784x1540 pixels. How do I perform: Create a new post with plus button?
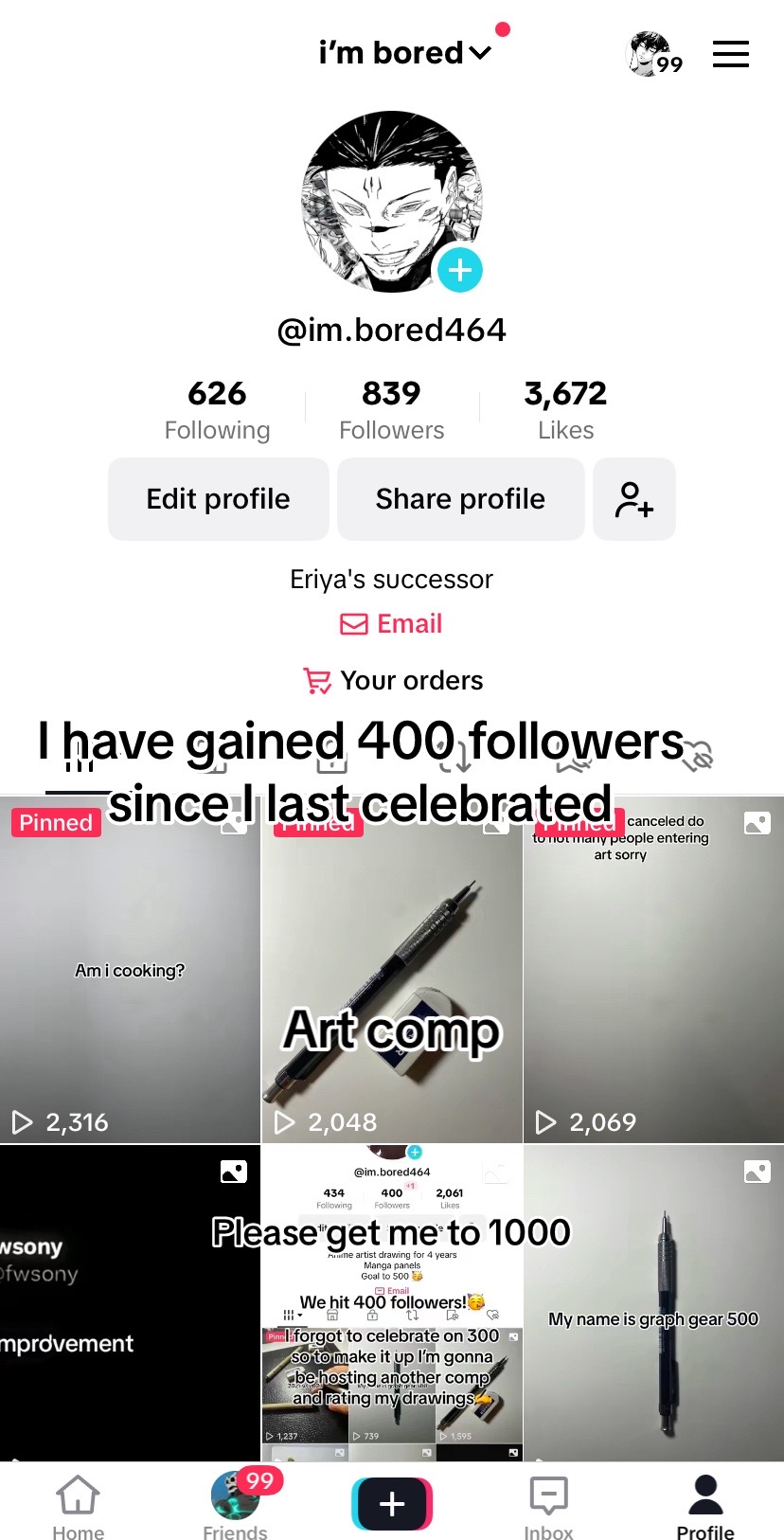click(392, 1504)
